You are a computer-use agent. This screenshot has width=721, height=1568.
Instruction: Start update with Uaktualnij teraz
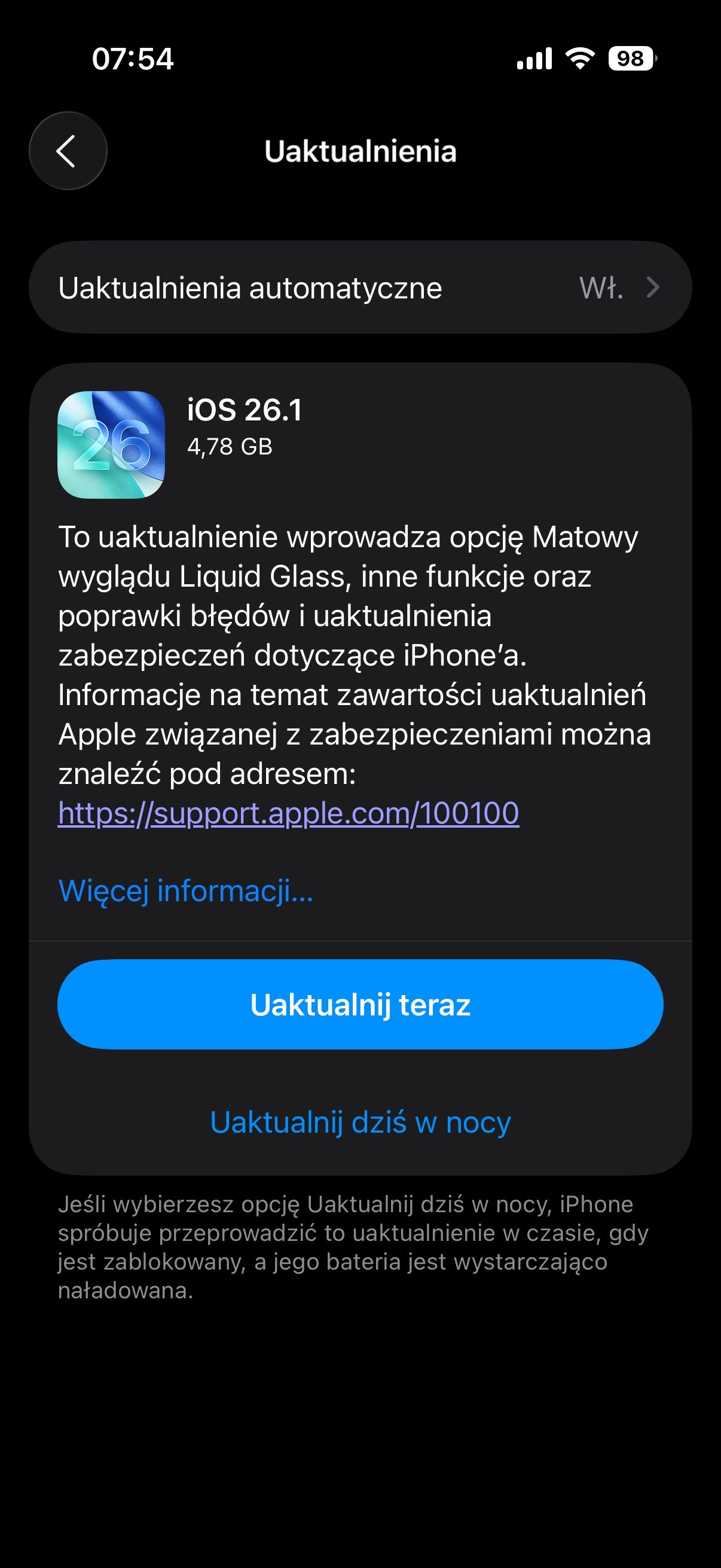(359, 1004)
